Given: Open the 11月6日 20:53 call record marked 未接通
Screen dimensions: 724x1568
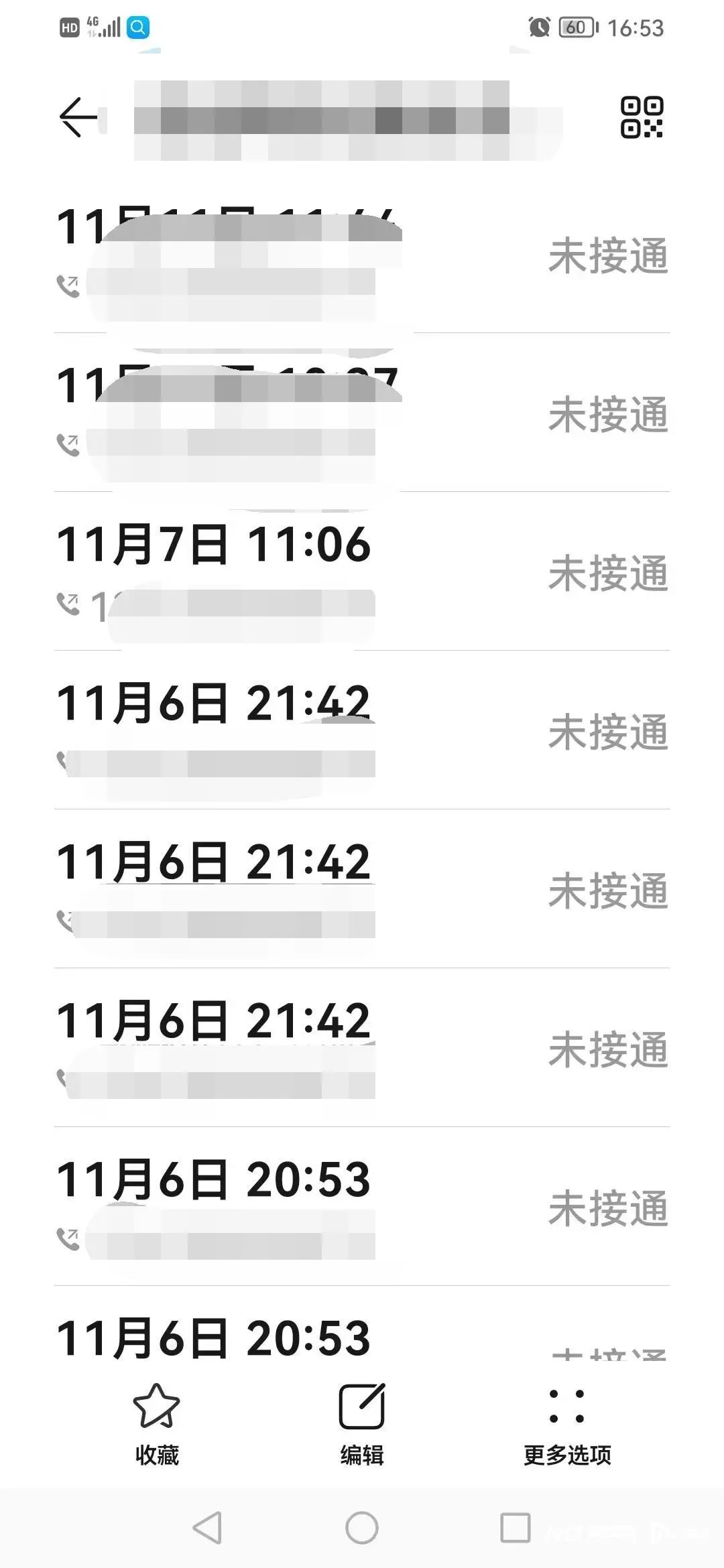Looking at the screenshot, I should coord(362,1207).
